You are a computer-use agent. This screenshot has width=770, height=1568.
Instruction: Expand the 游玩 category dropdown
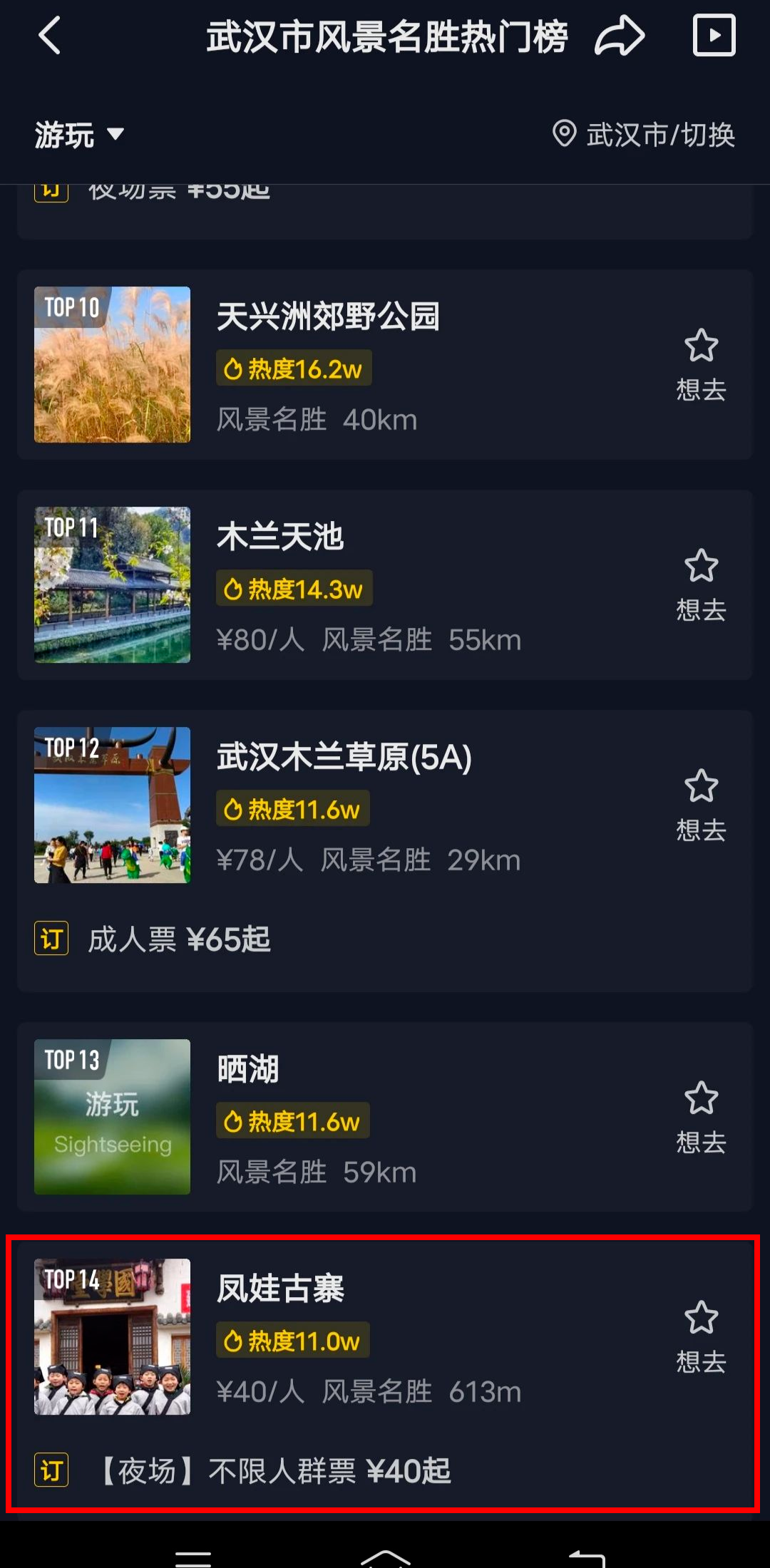point(78,135)
